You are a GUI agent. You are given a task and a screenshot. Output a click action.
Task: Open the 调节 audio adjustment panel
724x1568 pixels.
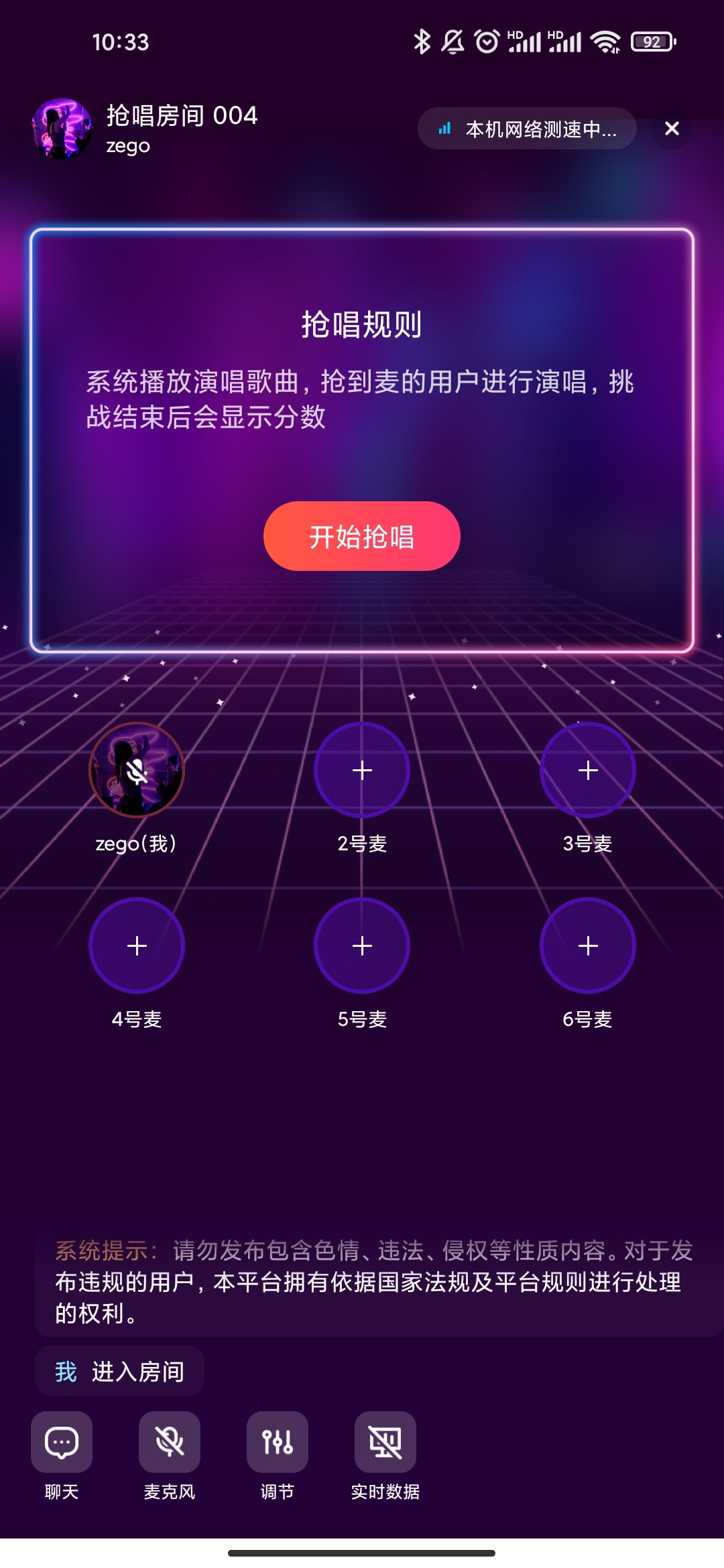coord(278,1442)
